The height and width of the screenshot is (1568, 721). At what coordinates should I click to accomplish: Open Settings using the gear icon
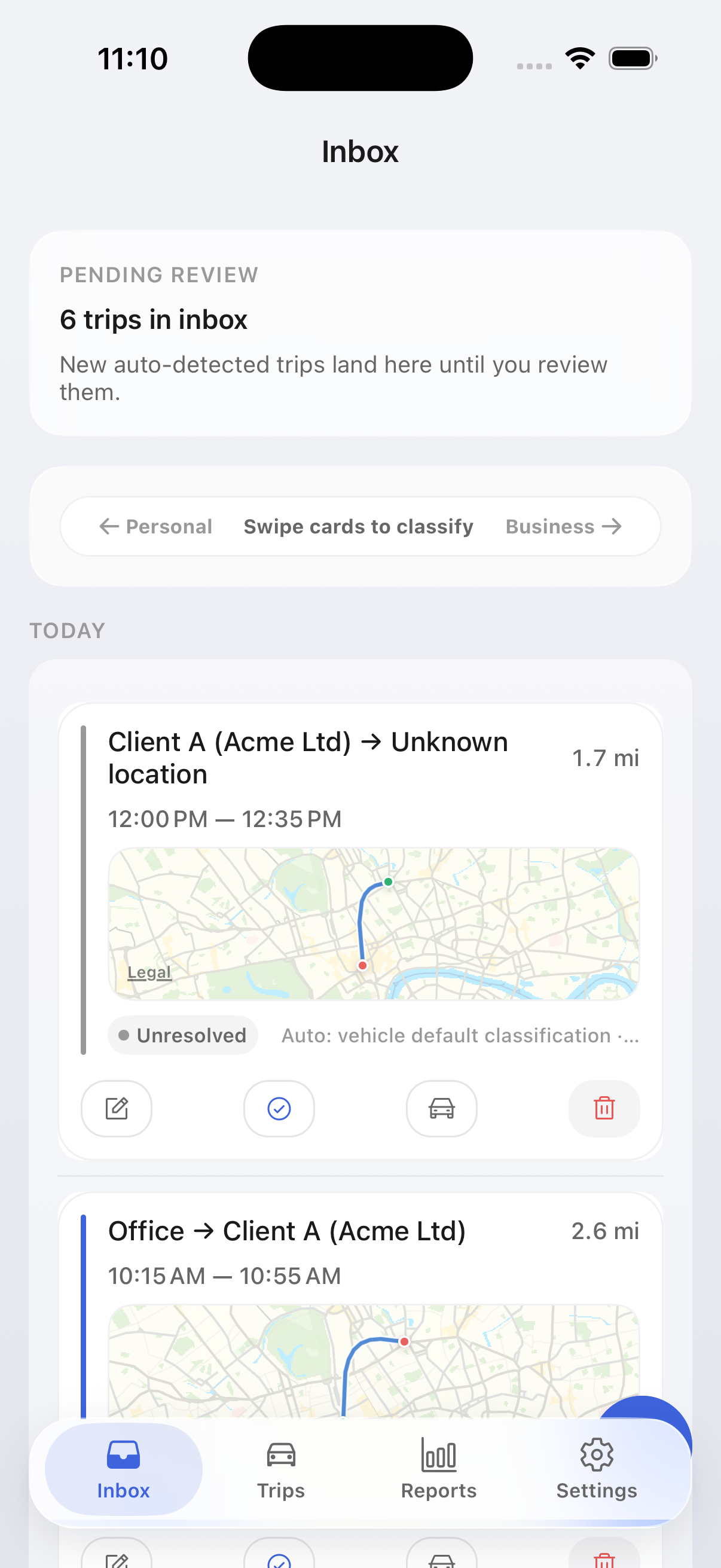point(595,1455)
